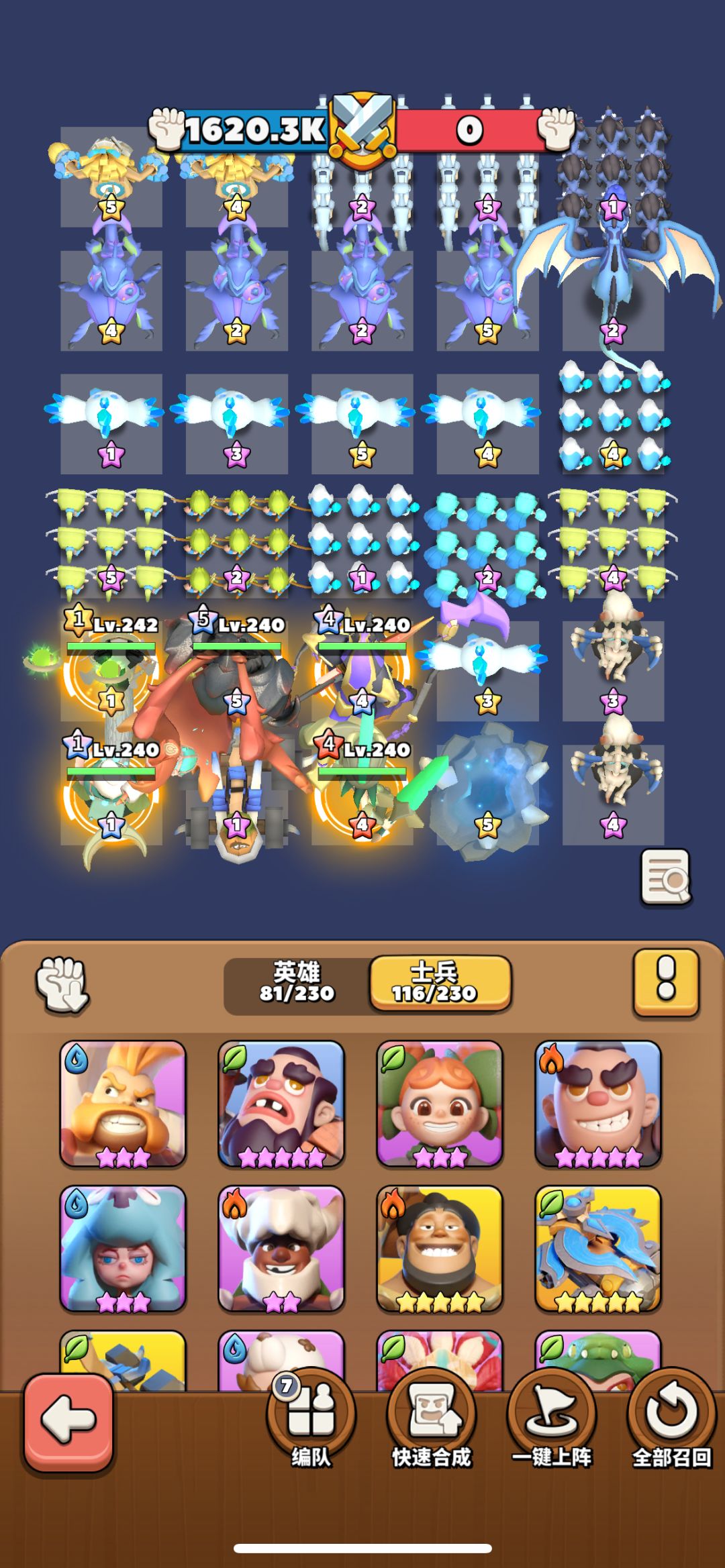Open the 编队 team formation button

pyautogui.click(x=311, y=1422)
